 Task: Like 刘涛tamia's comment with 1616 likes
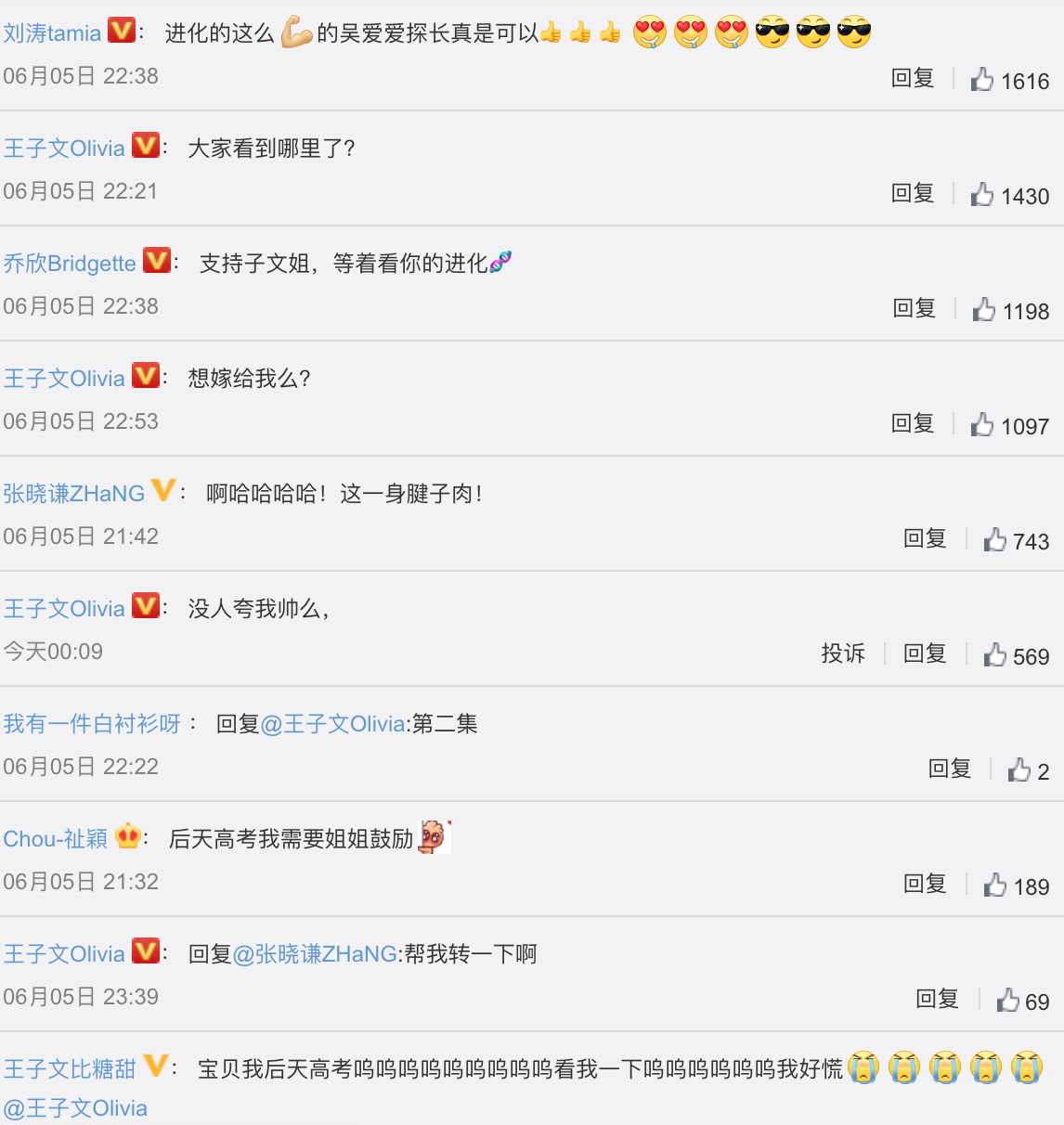point(982,80)
